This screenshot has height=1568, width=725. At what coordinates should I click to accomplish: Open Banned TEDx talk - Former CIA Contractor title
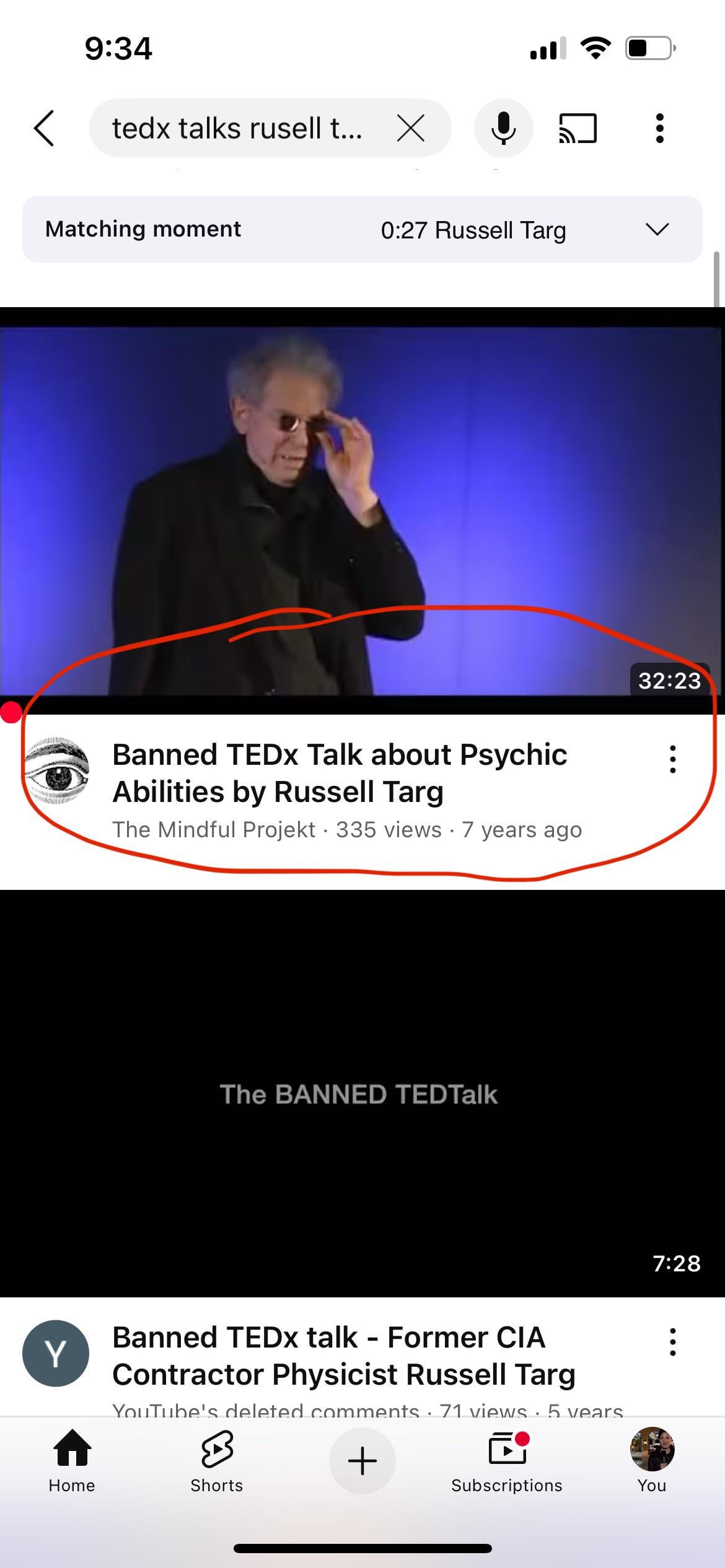tap(344, 1356)
